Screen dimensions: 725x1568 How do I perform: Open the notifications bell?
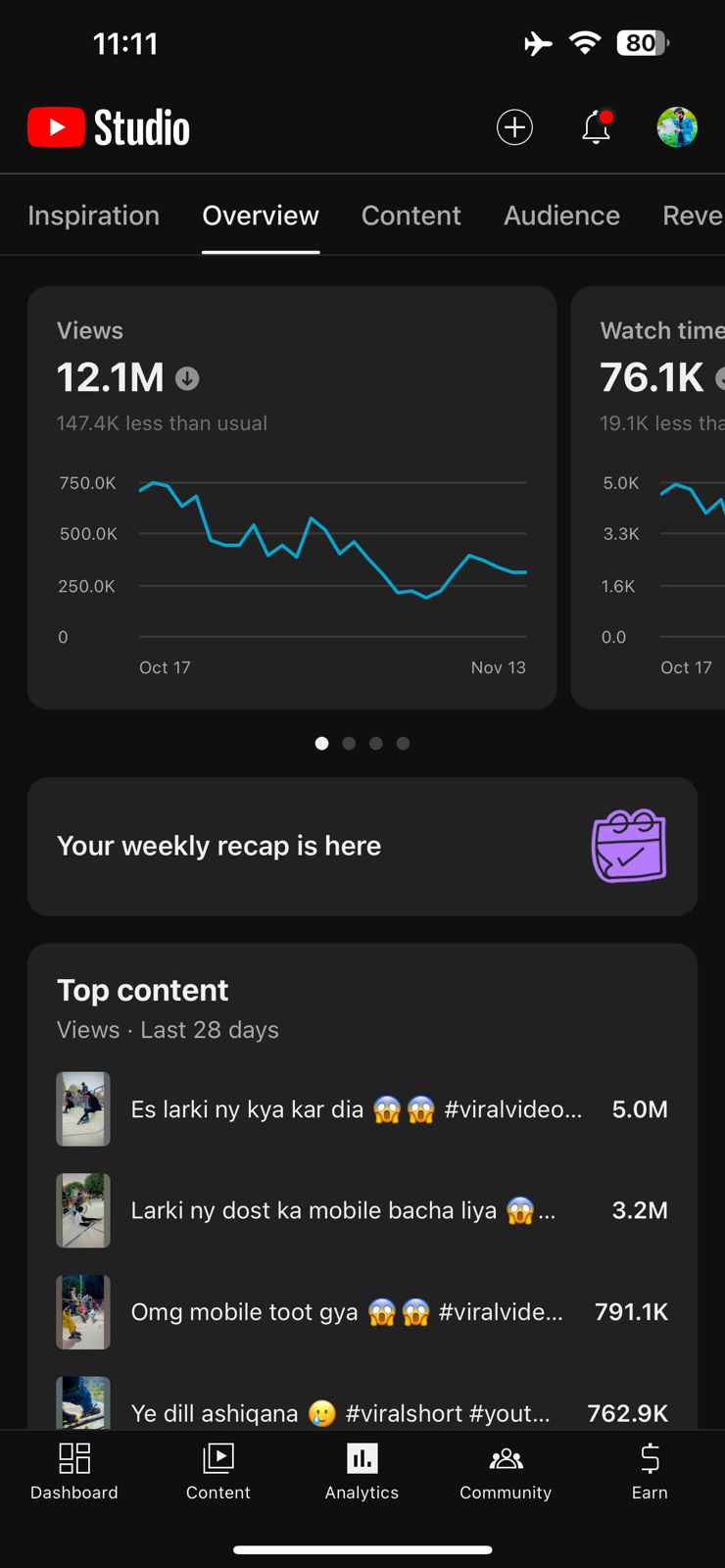tap(596, 127)
